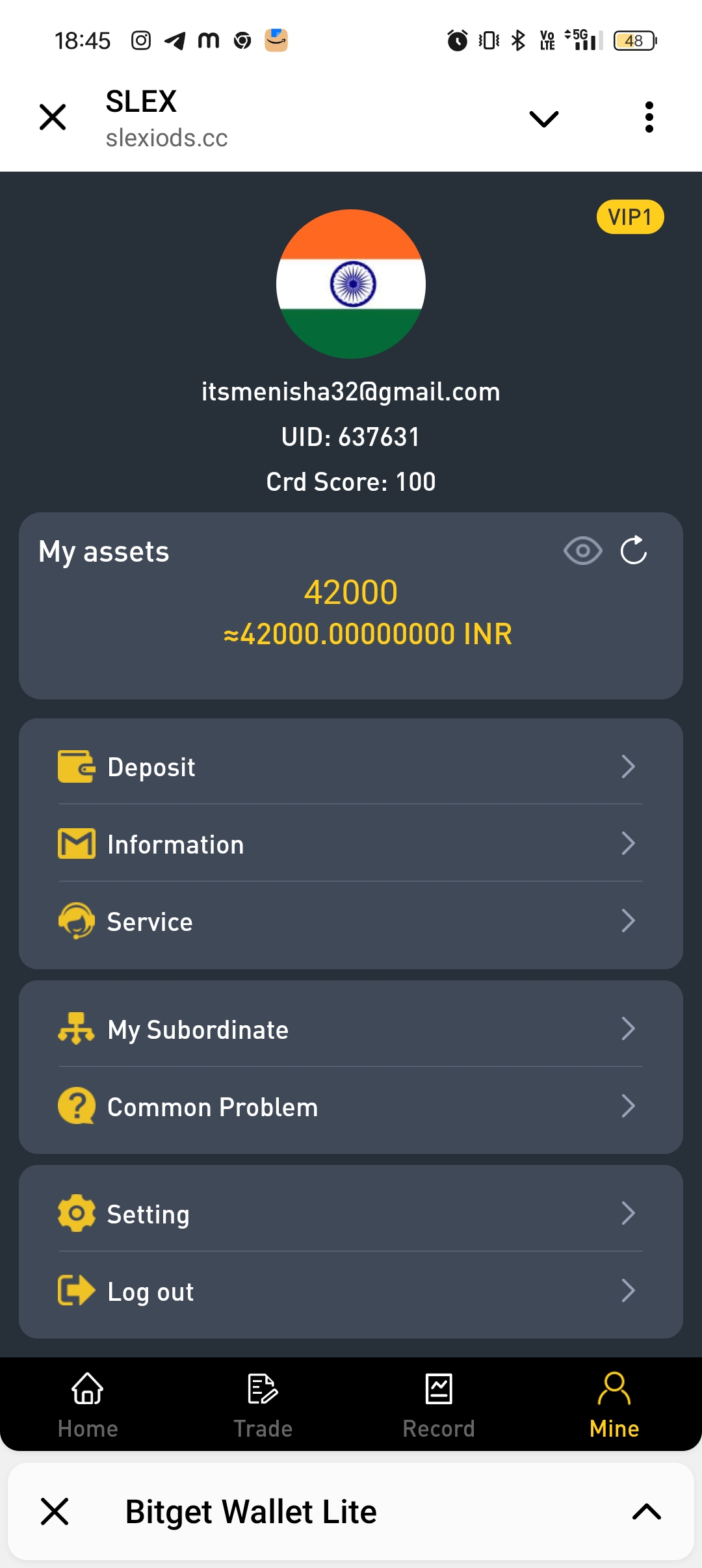Open the three-dot overflow menu
This screenshot has width=702, height=1568.
(649, 118)
